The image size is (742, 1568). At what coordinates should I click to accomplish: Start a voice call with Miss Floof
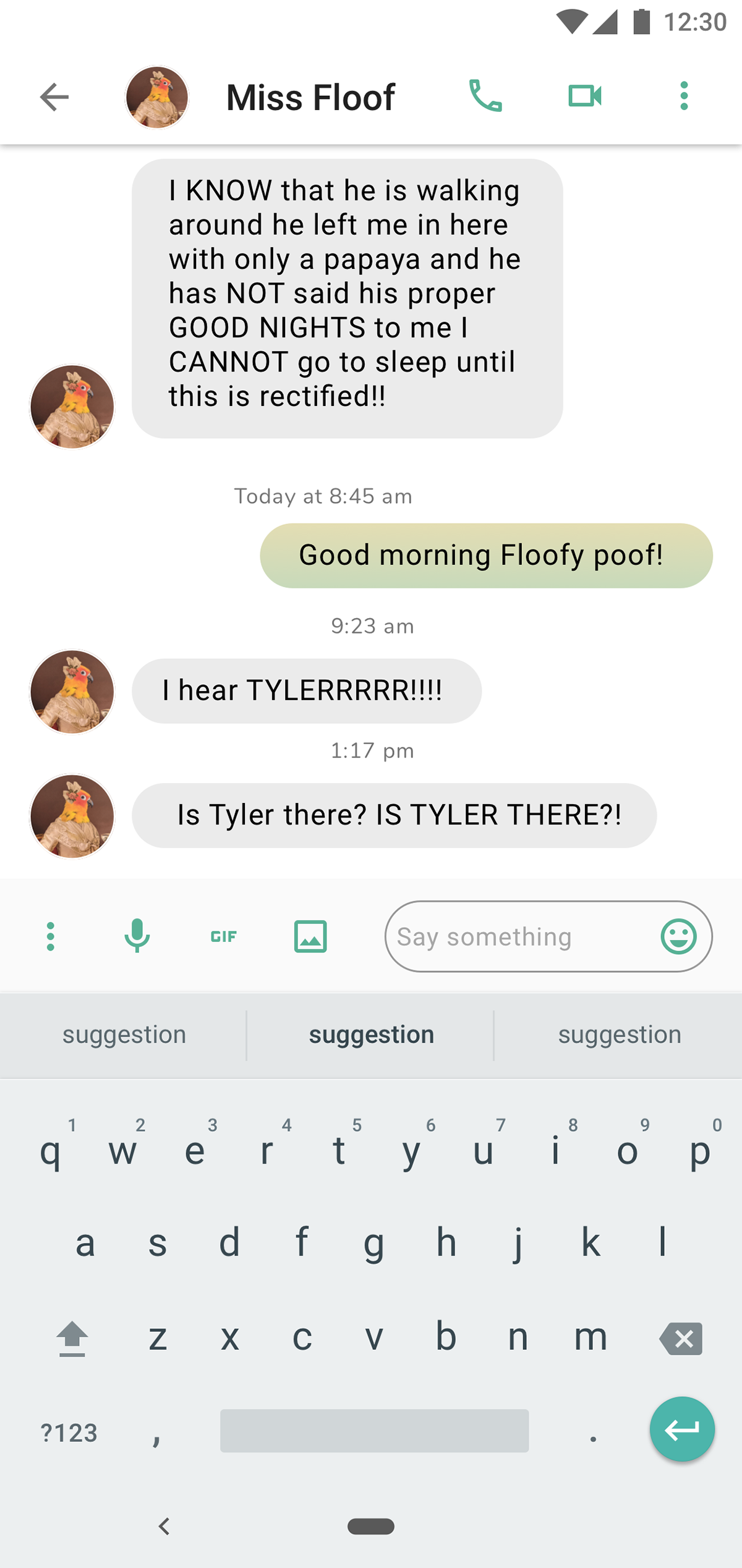(485, 96)
